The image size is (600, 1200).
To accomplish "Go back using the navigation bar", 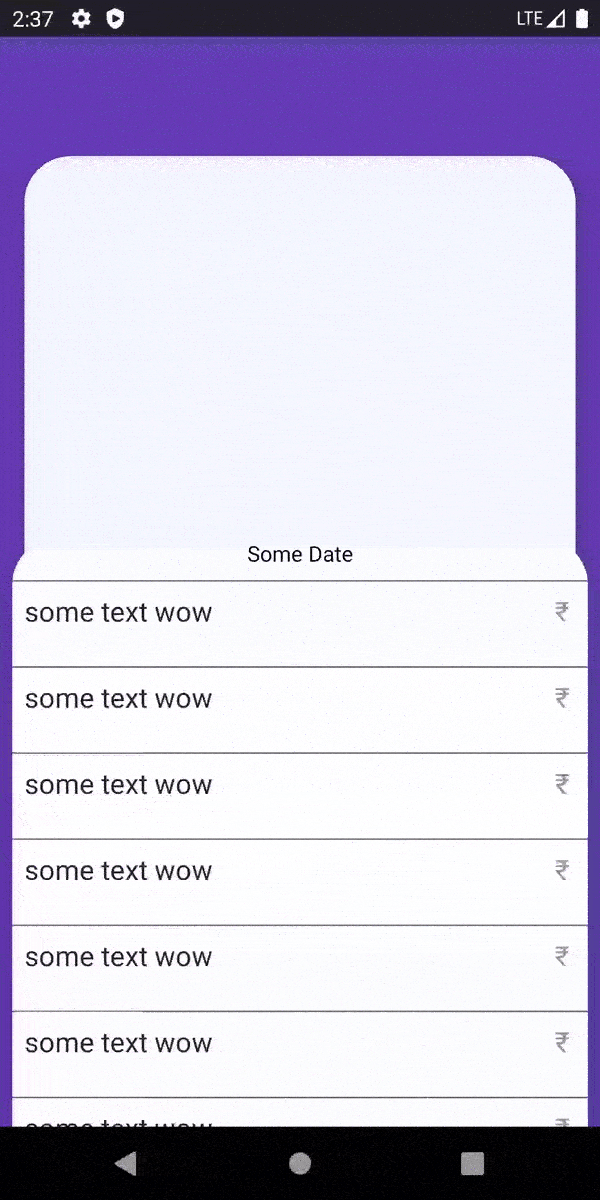I will coord(126,1163).
